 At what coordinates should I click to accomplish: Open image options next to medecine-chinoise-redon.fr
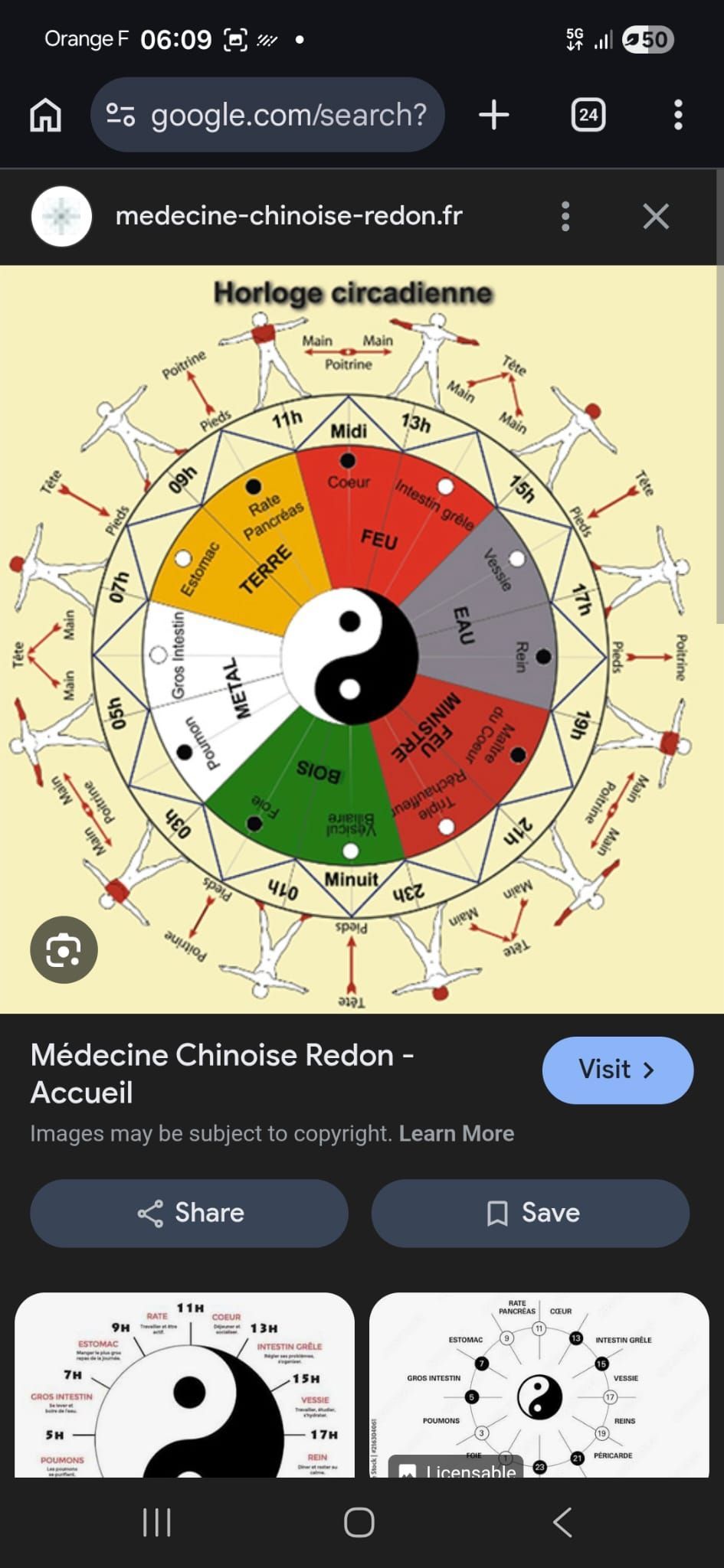(565, 217)
